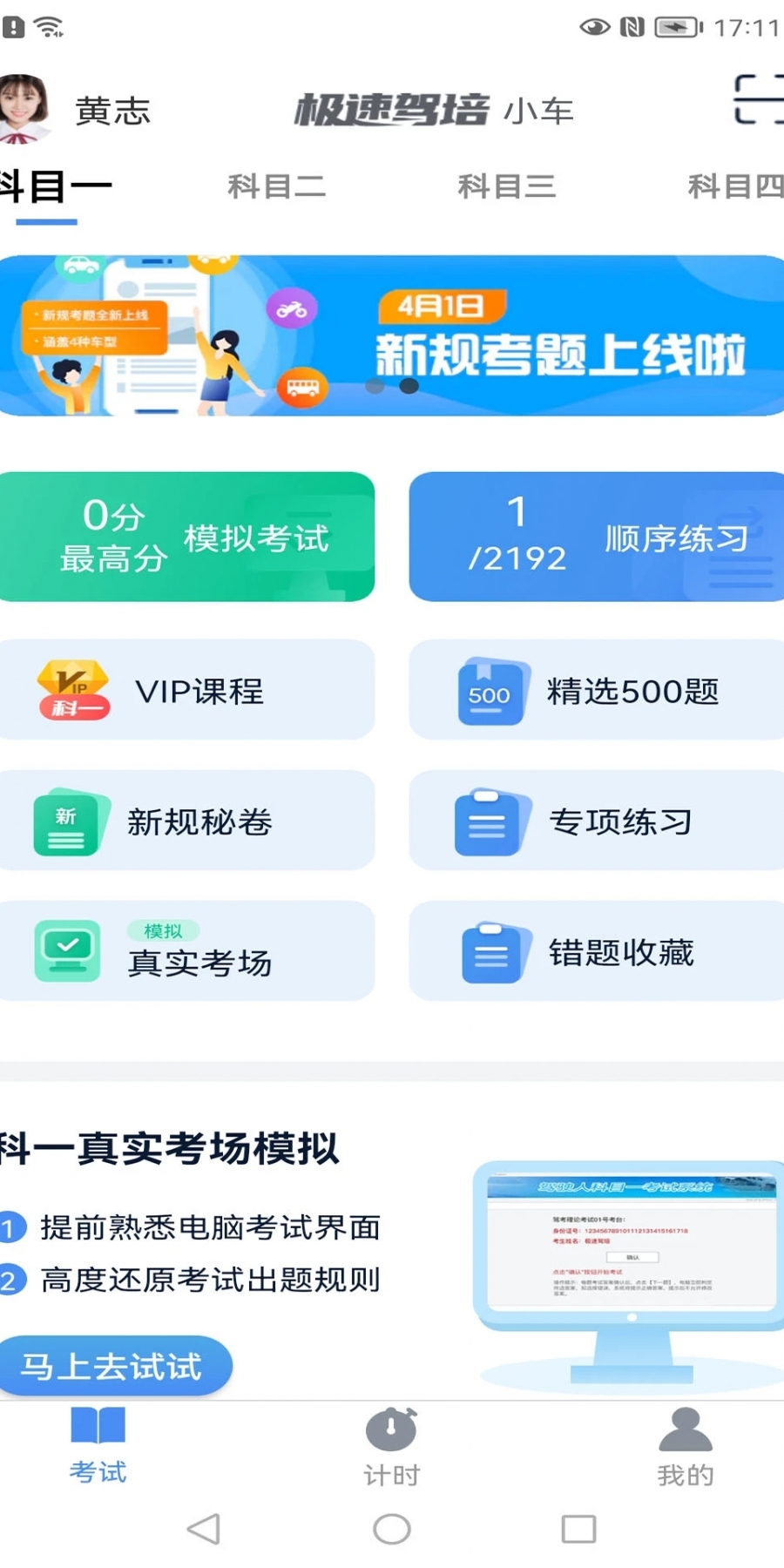Select the 小车 vehicle type label
Screen dimensions: 784x1568
point(538,111)
